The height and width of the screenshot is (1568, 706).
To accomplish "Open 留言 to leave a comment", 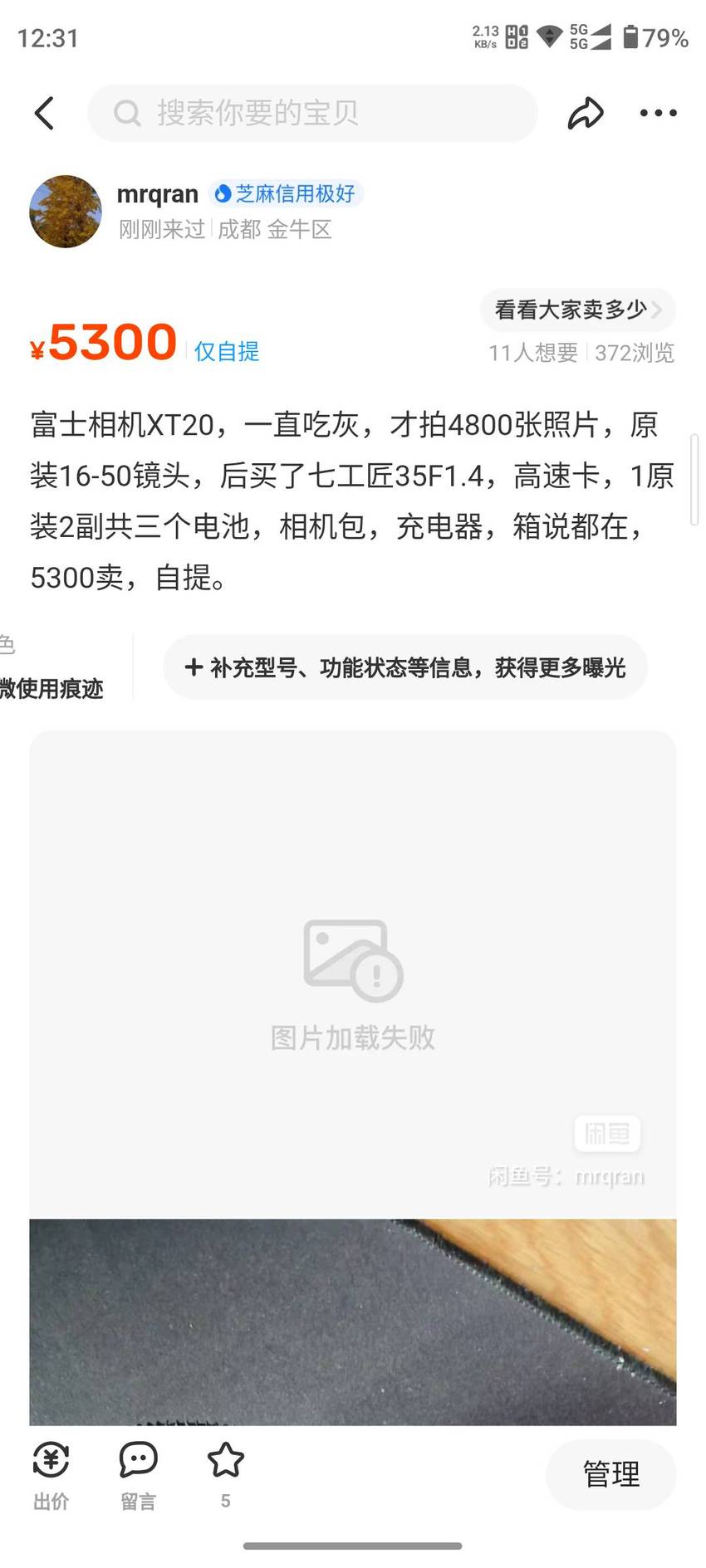I will tap(138, 1476).
